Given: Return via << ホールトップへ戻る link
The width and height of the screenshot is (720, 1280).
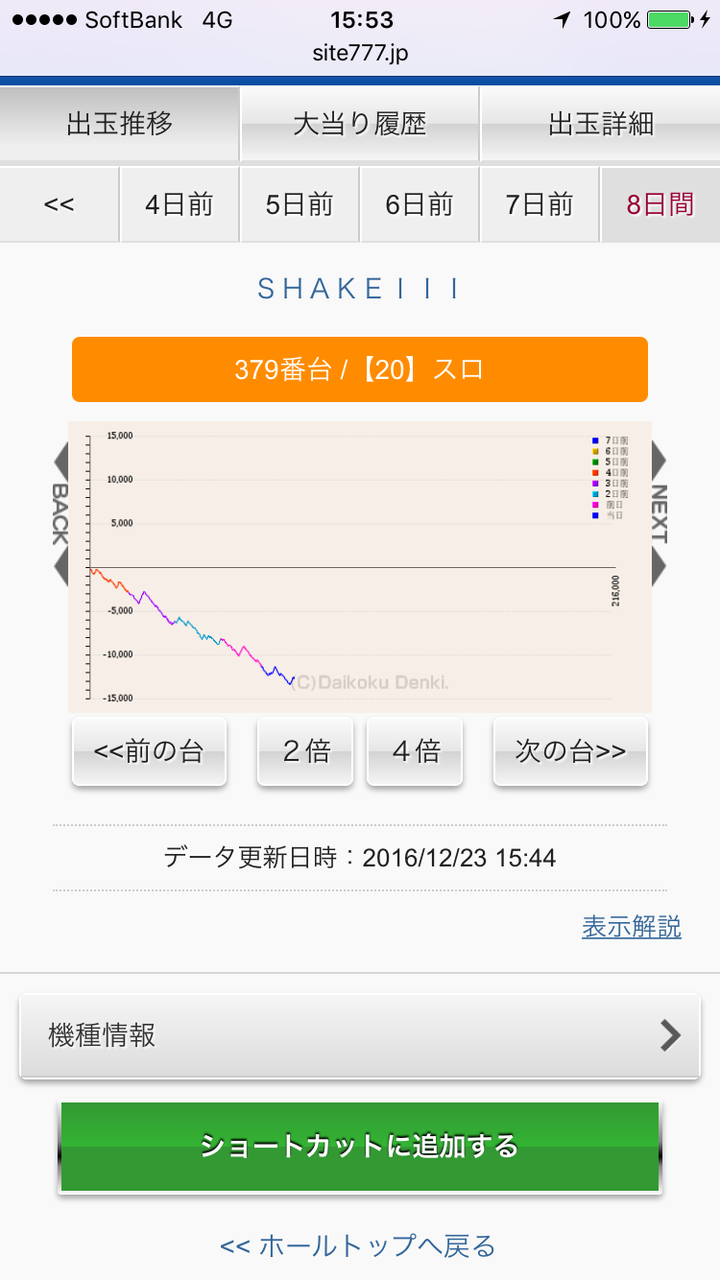Looking at the screenshot, I should point(358,1246).
